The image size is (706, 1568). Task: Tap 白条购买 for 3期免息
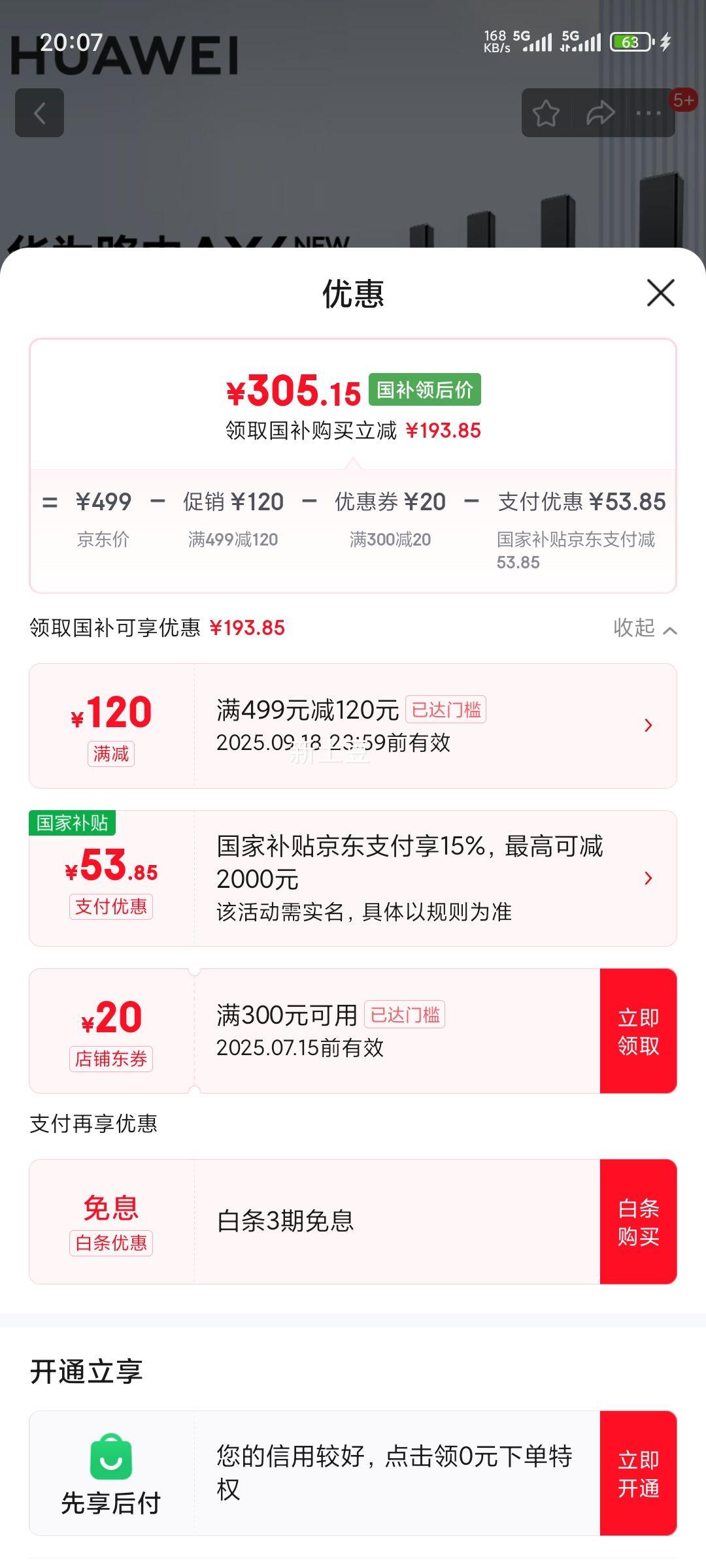638,1222
